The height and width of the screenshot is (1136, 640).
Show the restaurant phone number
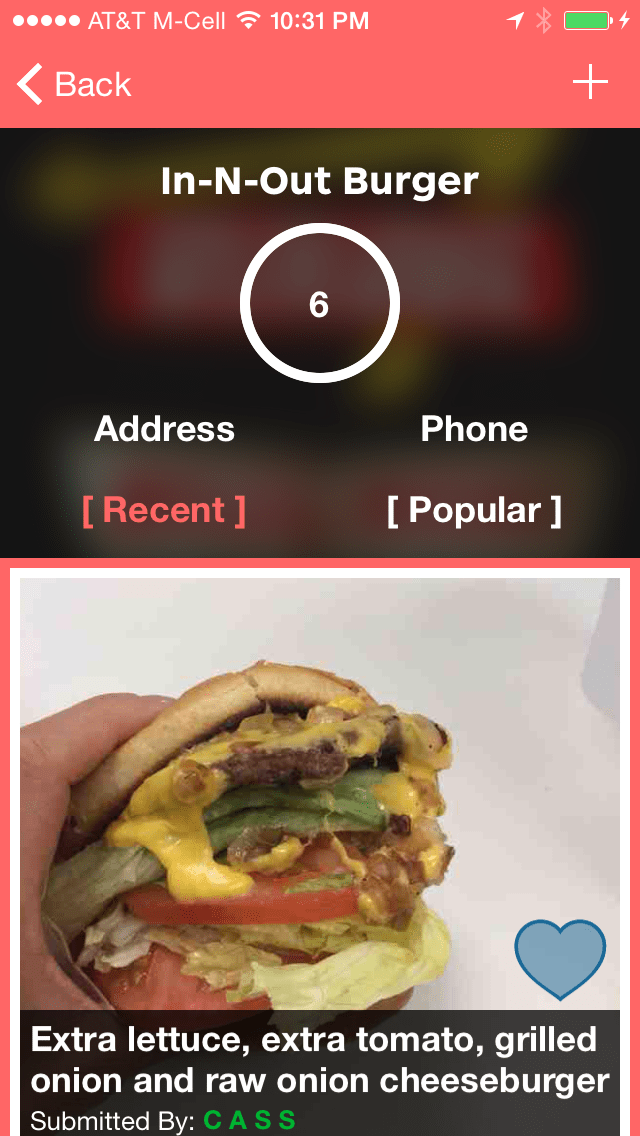coord(474,429)
